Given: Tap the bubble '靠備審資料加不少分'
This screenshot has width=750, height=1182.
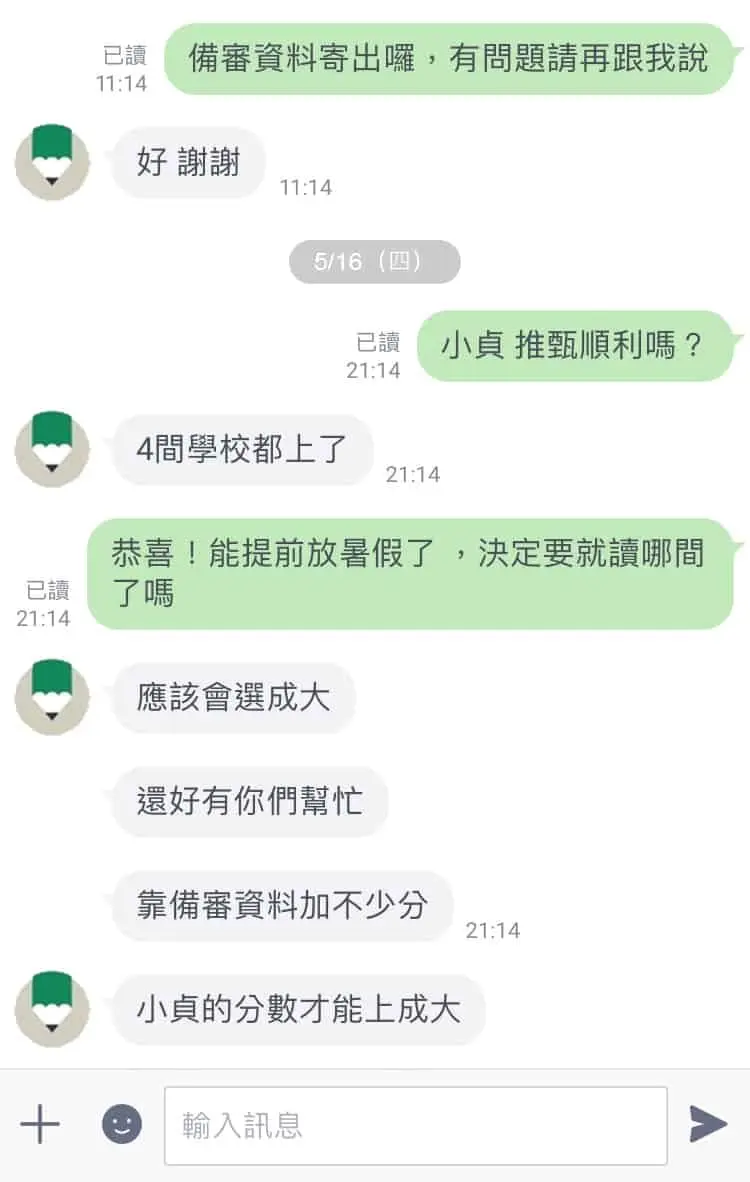Looking at the screenshot, I should [280, 906].
